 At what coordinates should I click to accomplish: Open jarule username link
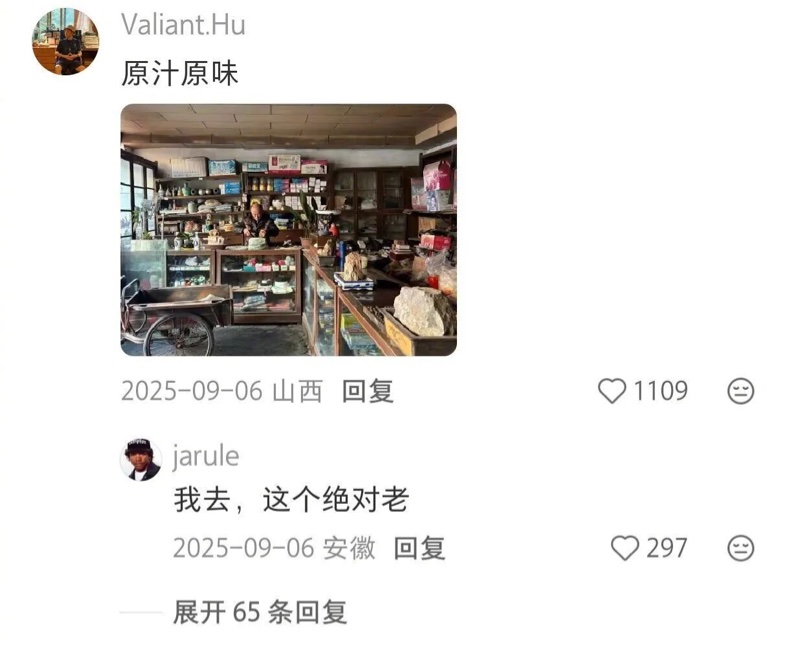click(x=206, y=456)
